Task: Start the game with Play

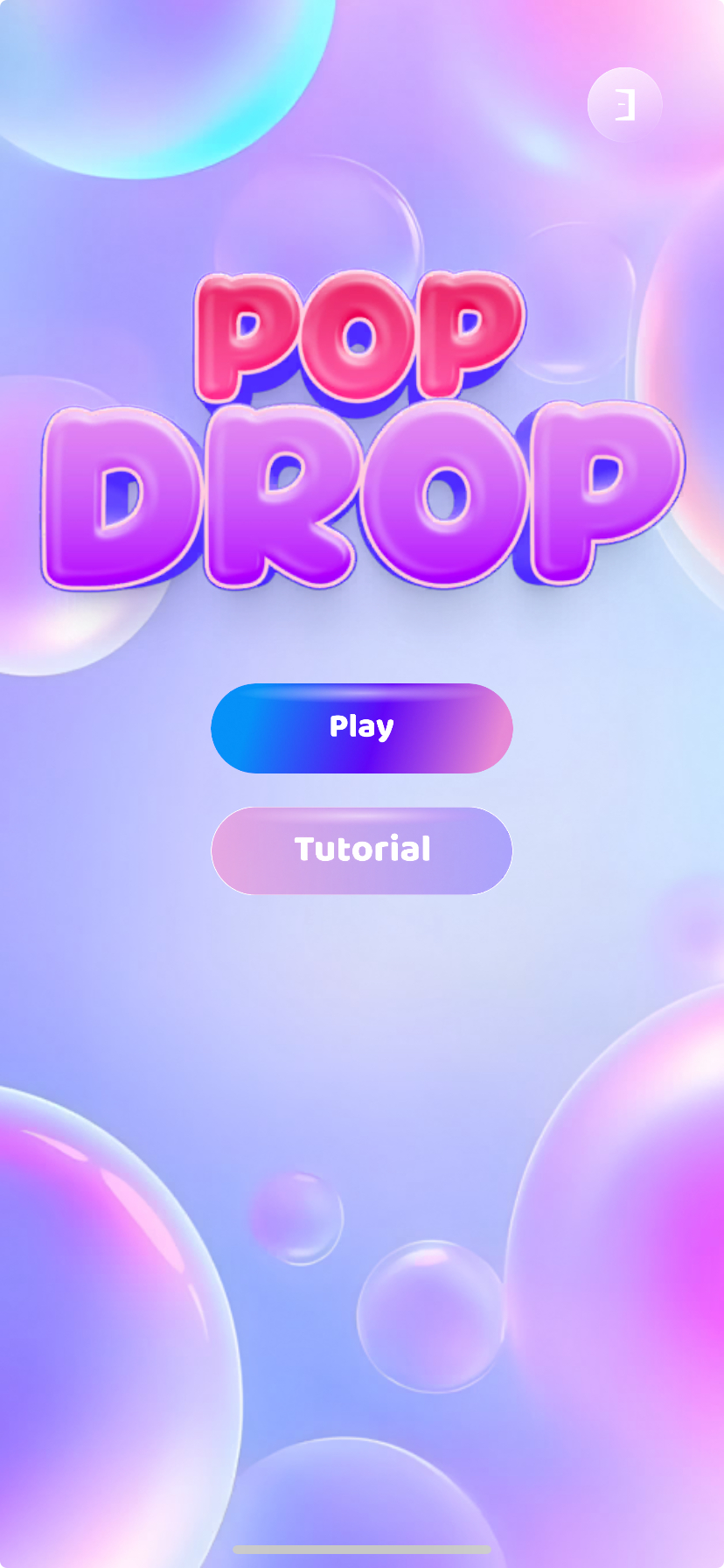Action: pos(361,728)
